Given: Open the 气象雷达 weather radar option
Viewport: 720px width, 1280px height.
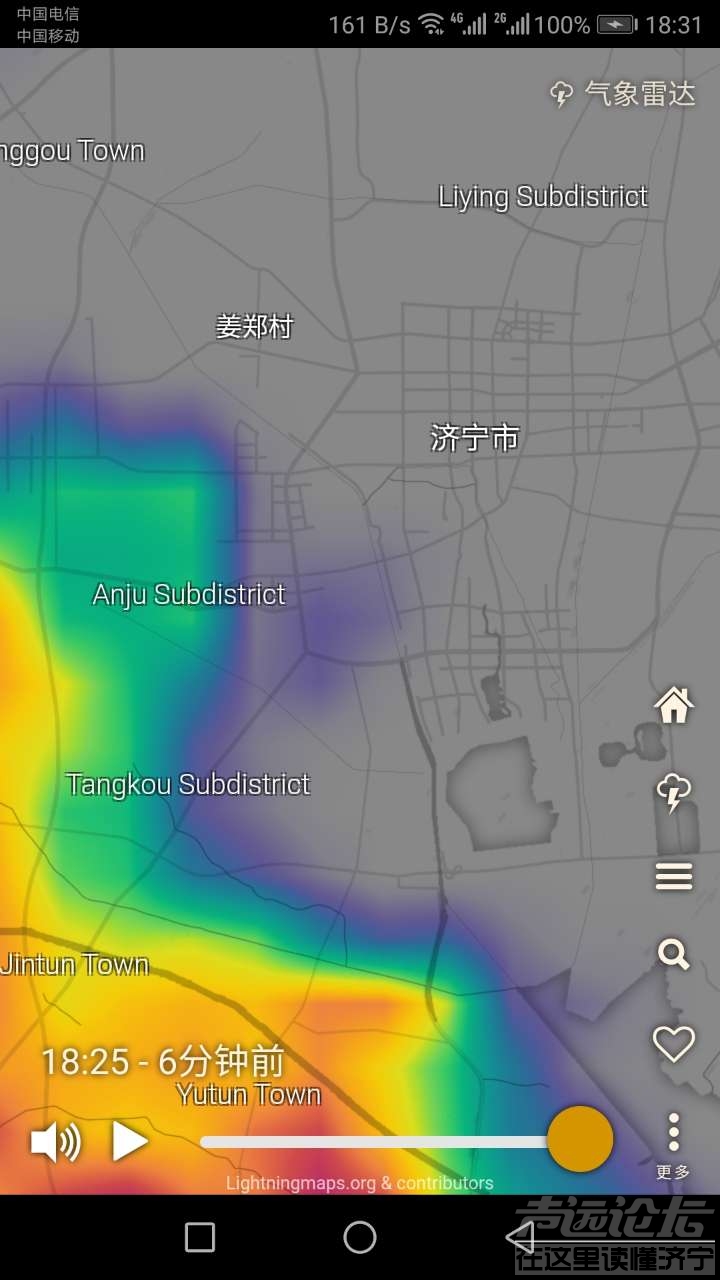Looking at the screenshot, I should point(623,94).
